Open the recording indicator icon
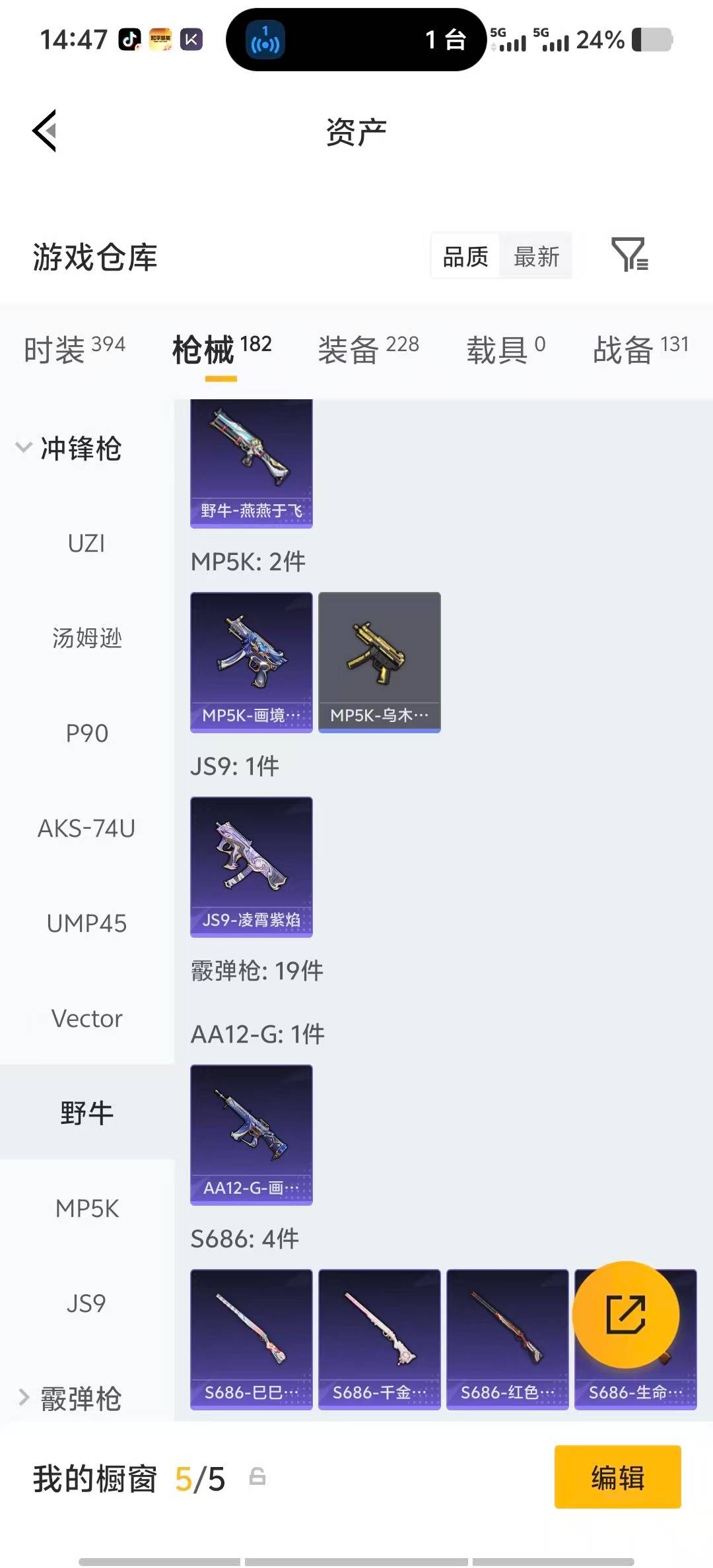 coord(264,40)
